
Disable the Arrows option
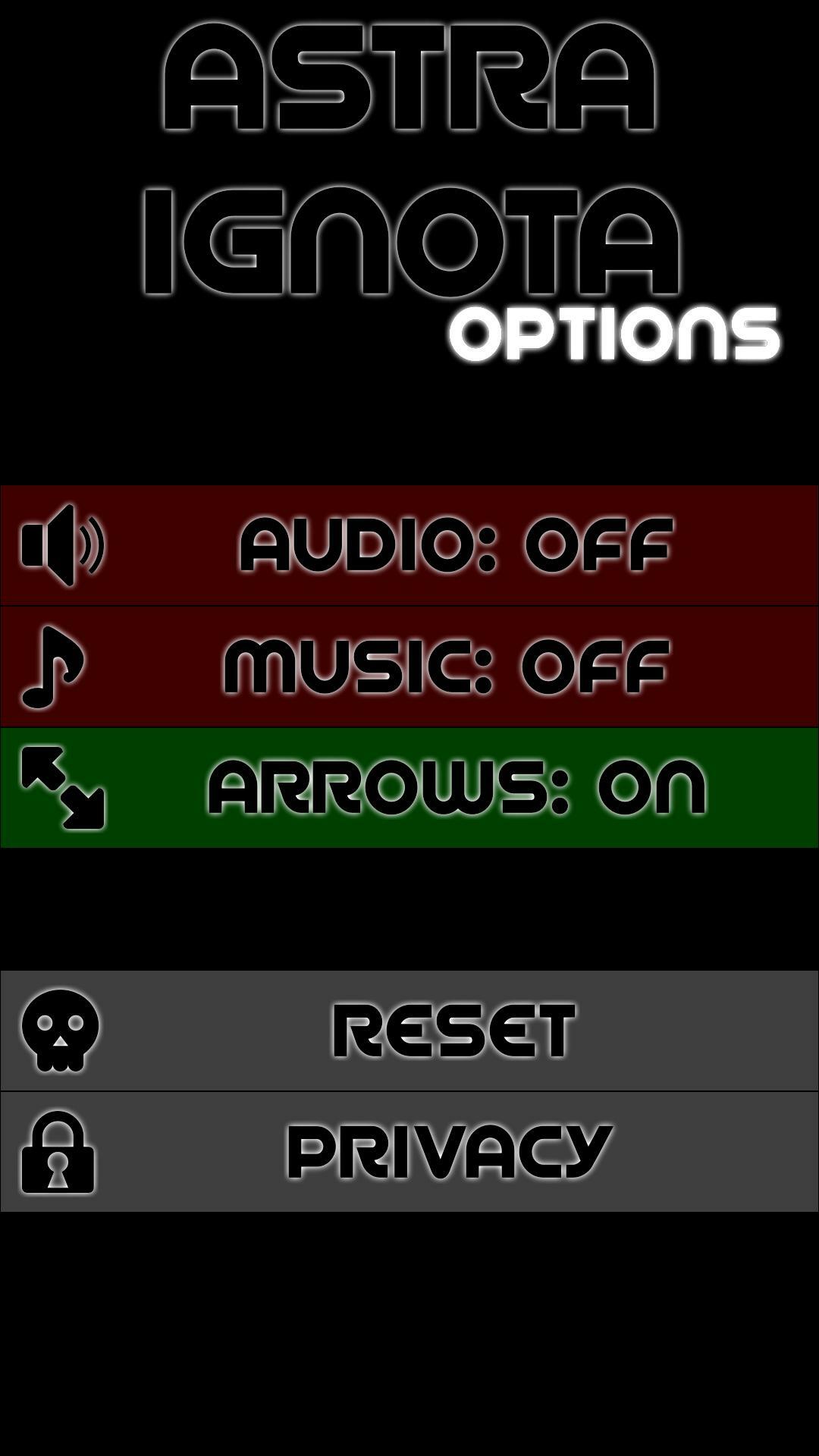pyautogui.click(x=409, y=787)
